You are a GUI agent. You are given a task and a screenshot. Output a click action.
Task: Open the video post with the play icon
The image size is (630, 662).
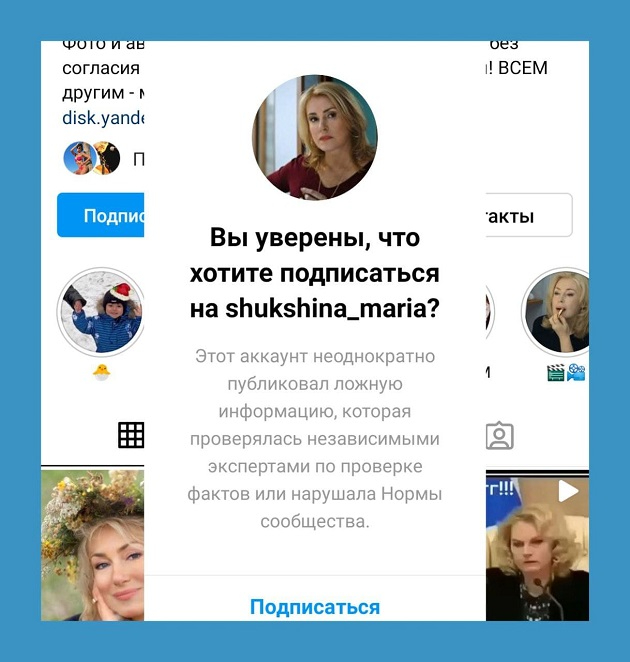coord(536,545)
